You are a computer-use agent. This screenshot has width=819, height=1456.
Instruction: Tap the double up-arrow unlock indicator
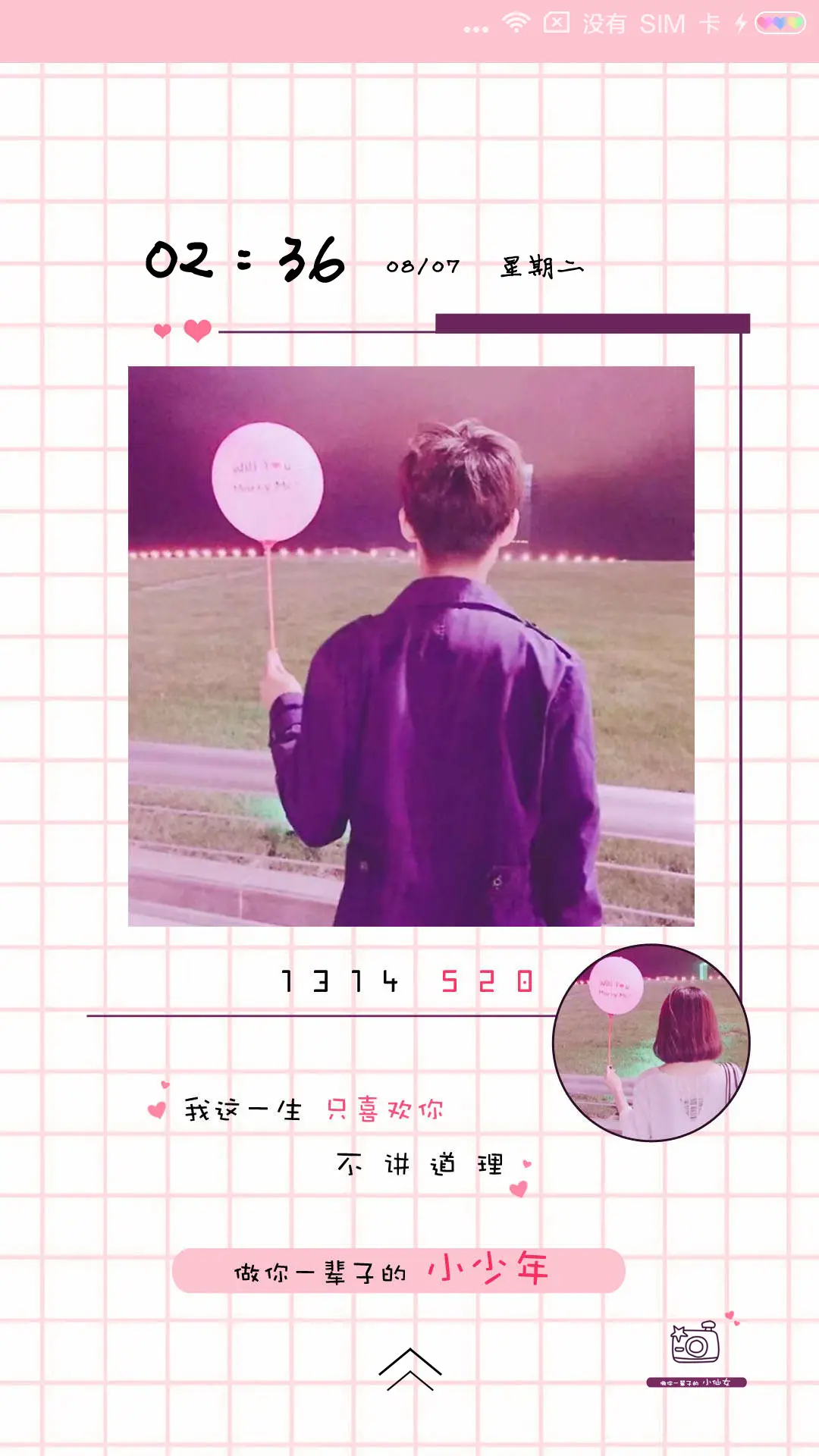409,1370
